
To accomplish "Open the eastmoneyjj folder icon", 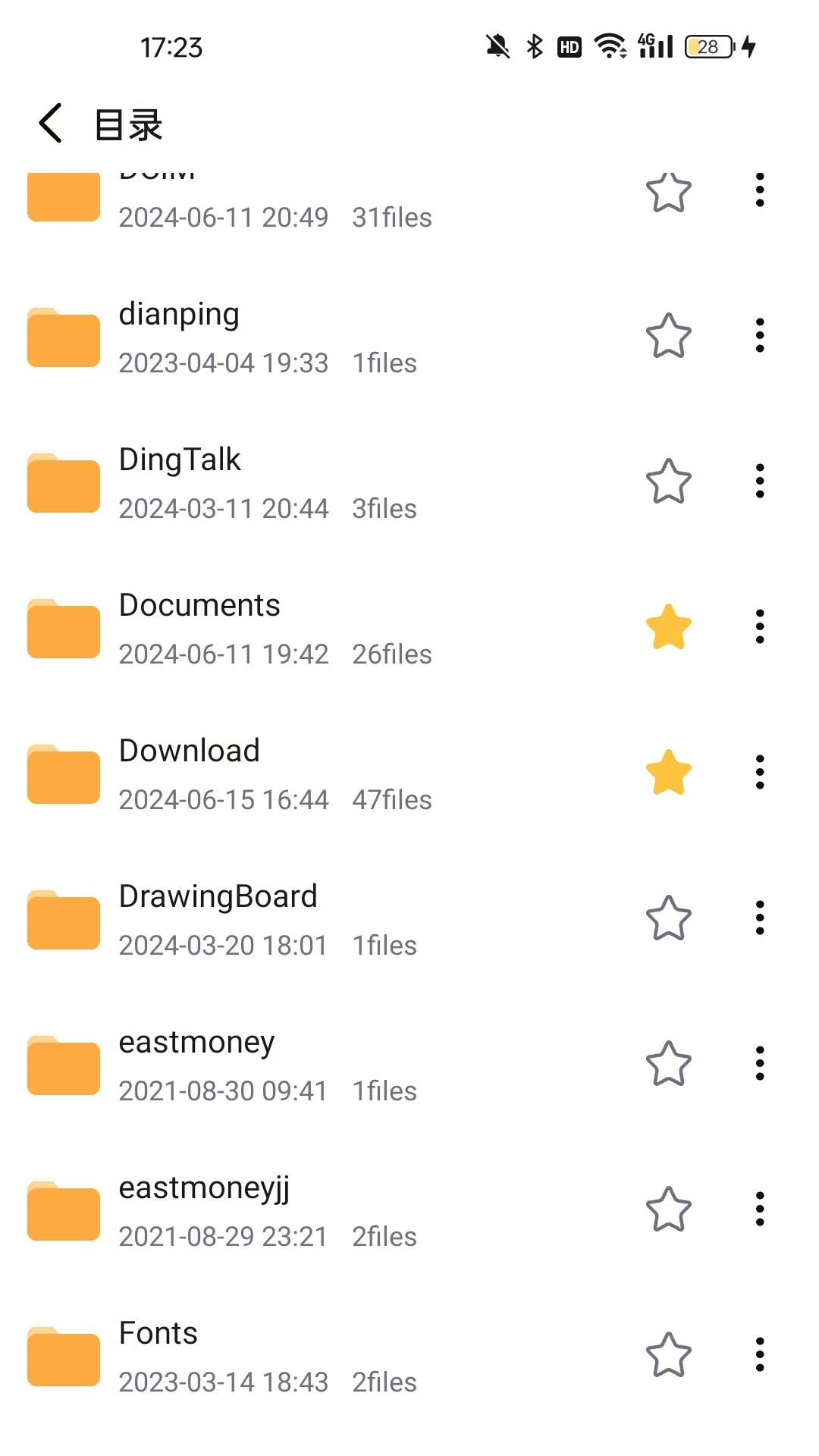I will (63, 1210).
